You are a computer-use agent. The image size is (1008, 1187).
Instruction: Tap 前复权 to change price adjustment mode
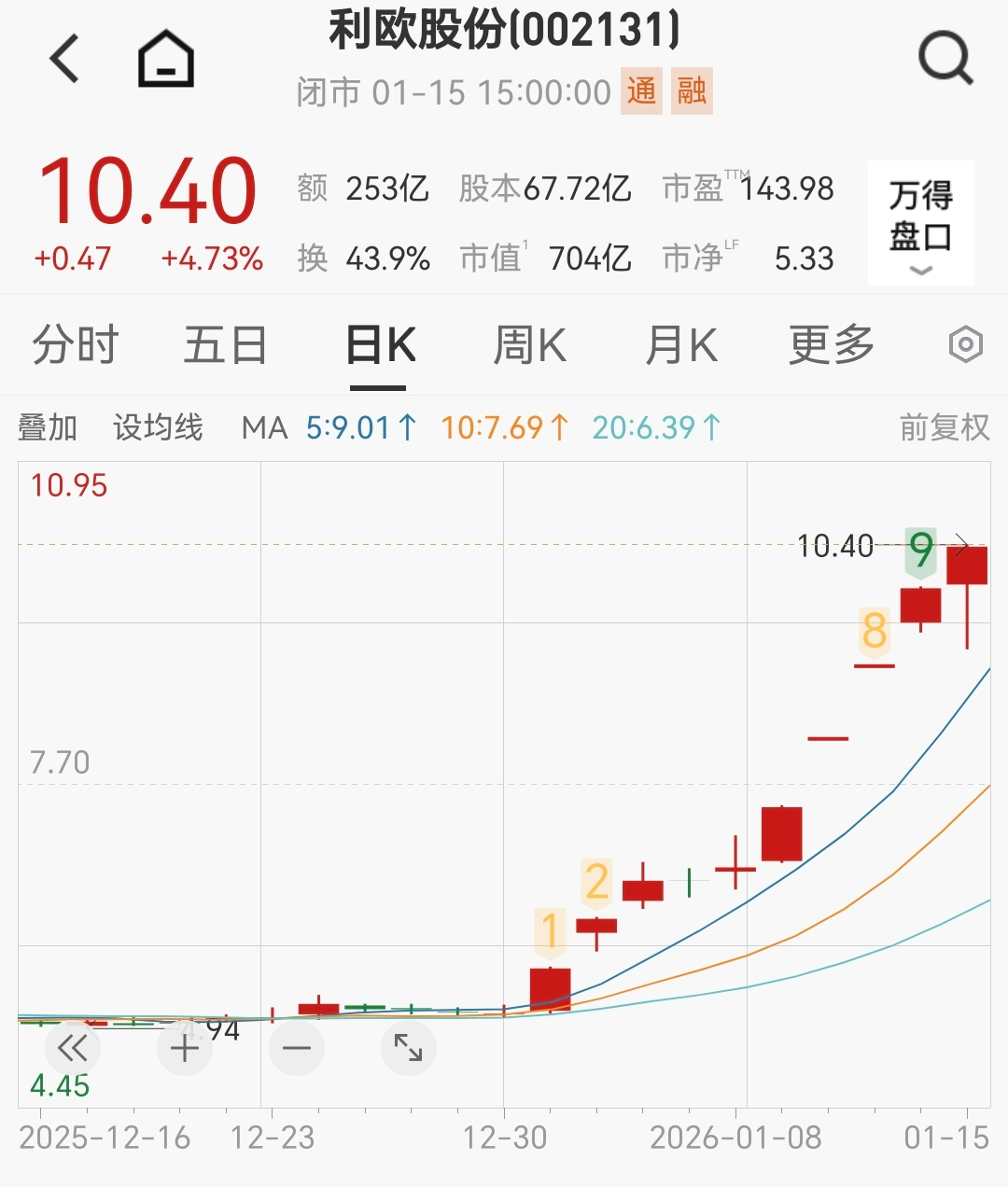coord(944,428)
